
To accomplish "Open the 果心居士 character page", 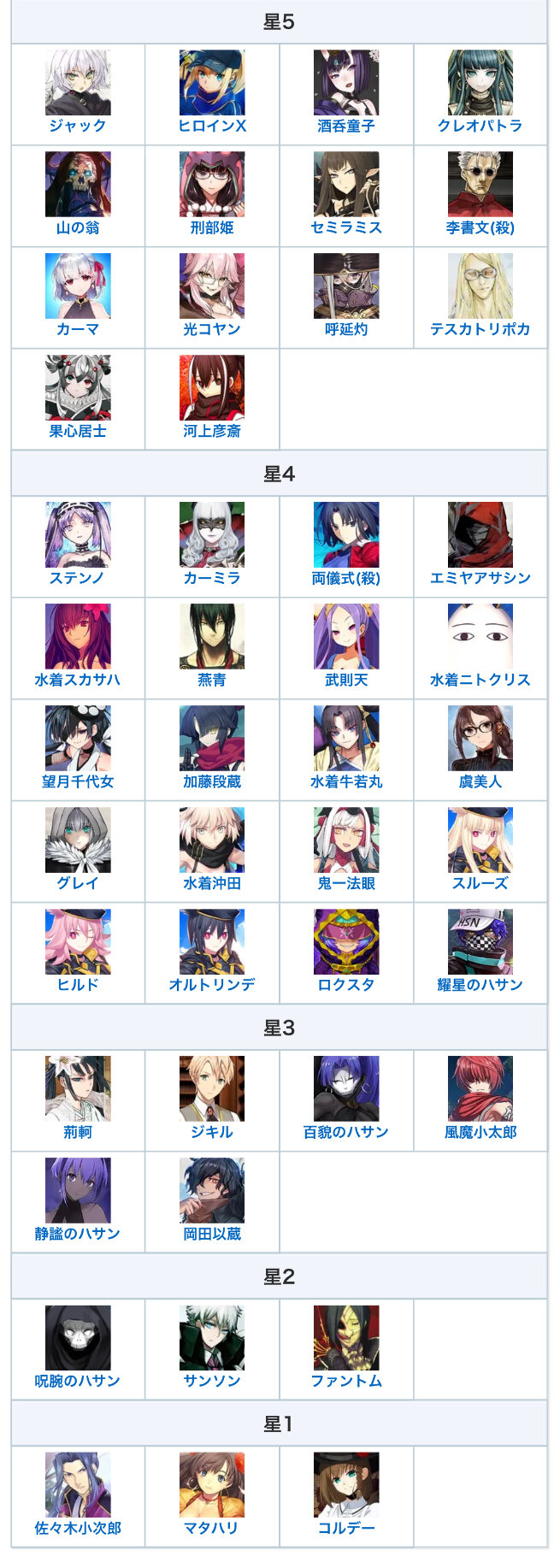I will pyautogui.click(x=78, y=431).
